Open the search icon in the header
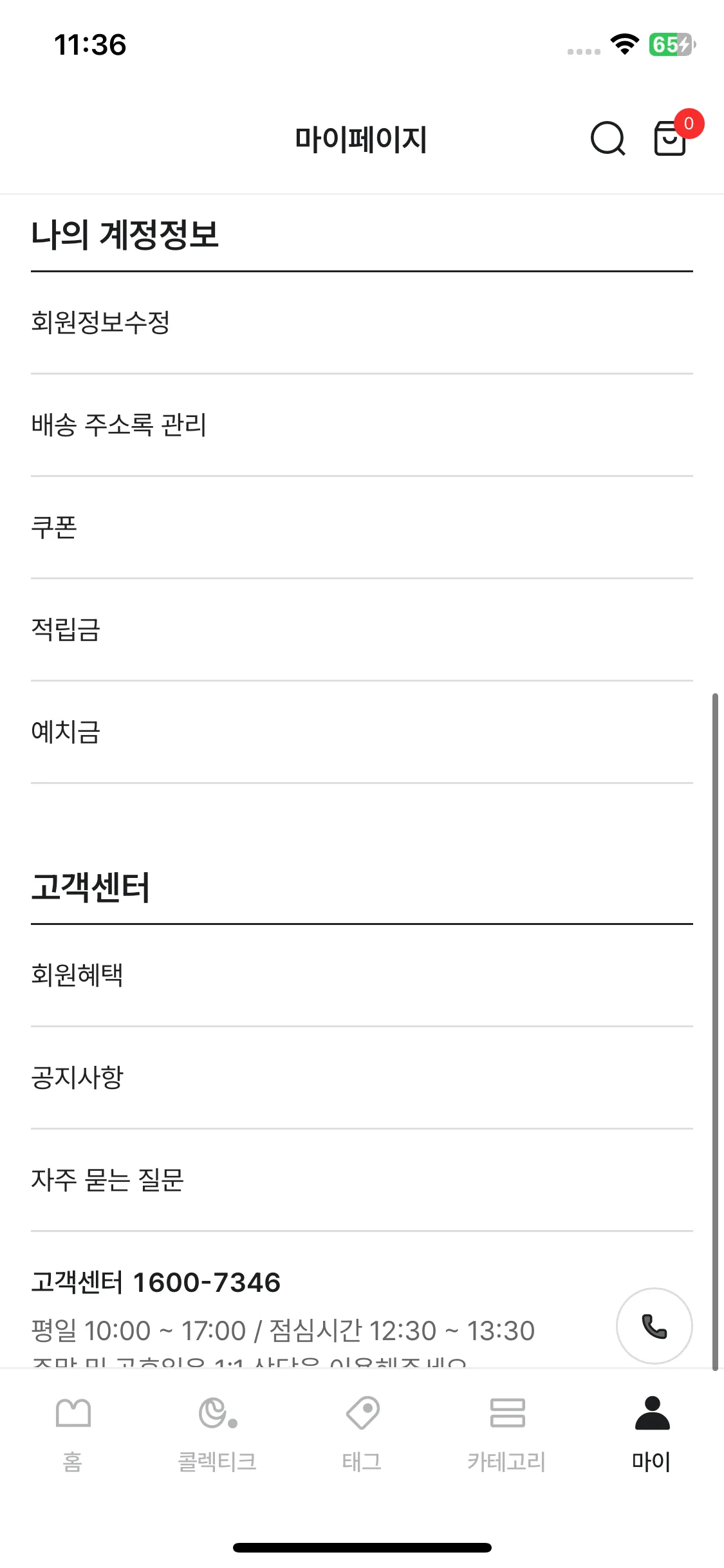The height and width of the screenshot is (1568, 724). point(608,138)
